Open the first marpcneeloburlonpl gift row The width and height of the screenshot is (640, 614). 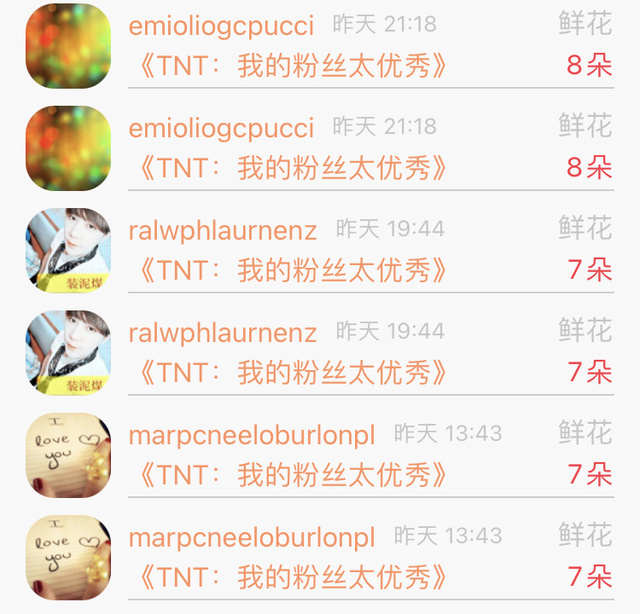click(x=370, y=454)
